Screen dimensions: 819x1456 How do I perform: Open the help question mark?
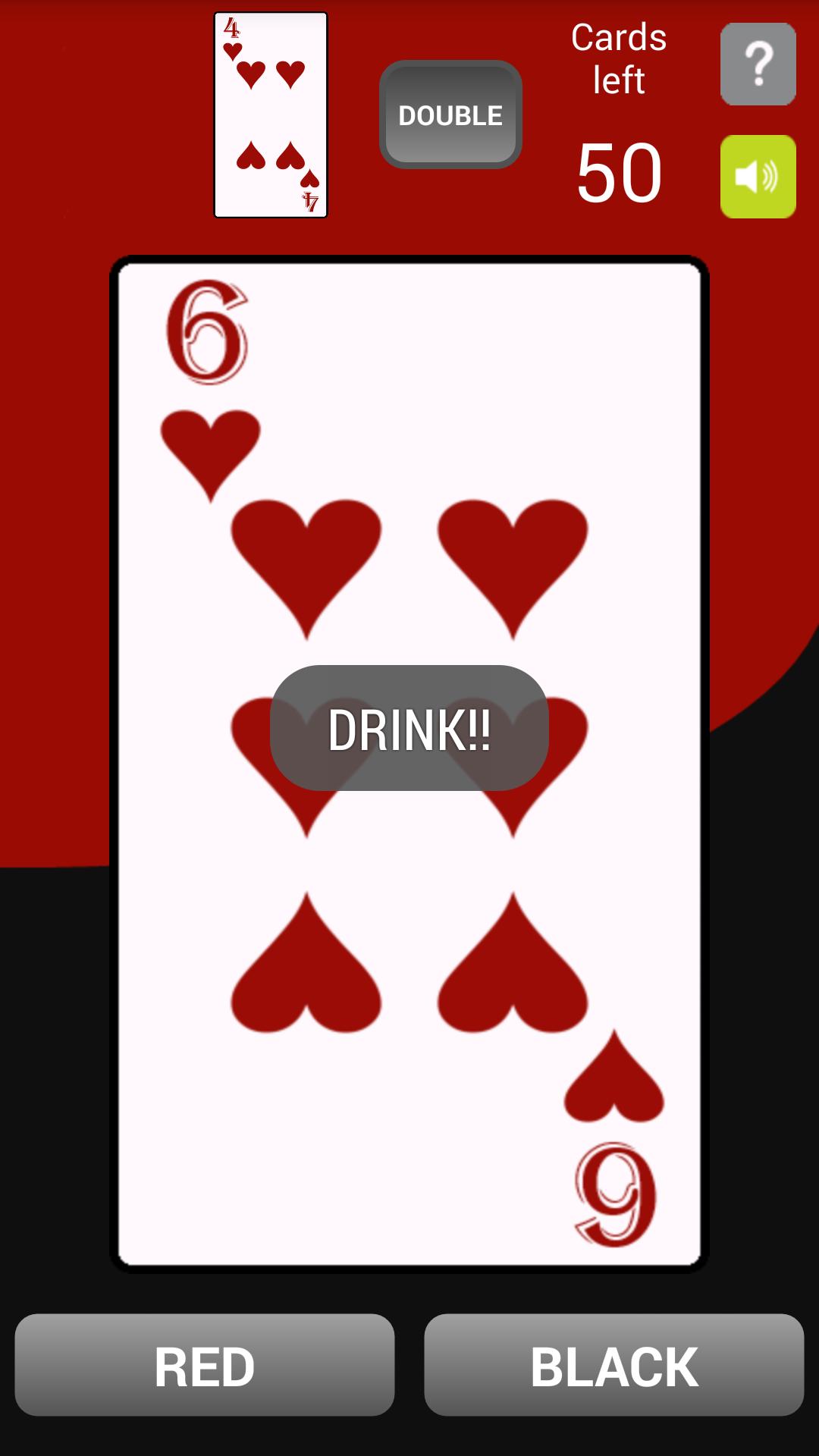point(758,64)
